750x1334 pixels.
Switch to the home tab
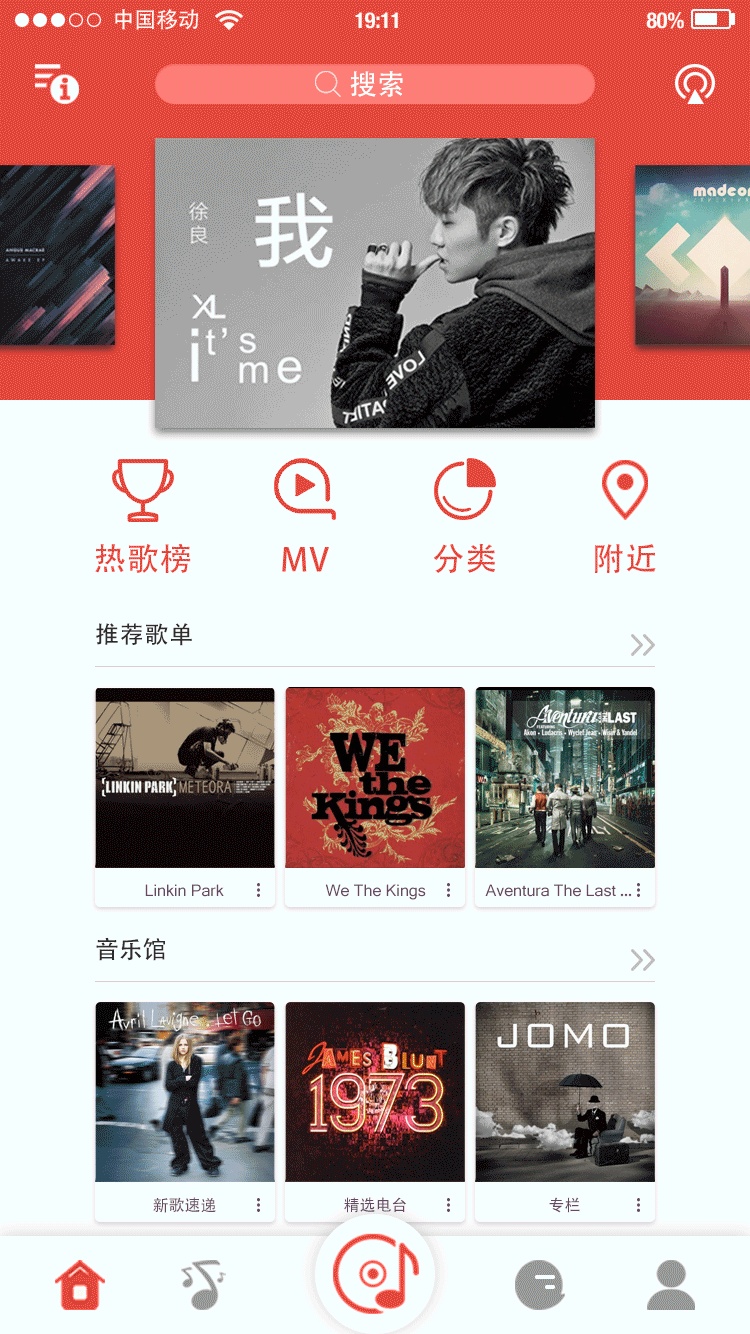click(x=80, y=1284)
